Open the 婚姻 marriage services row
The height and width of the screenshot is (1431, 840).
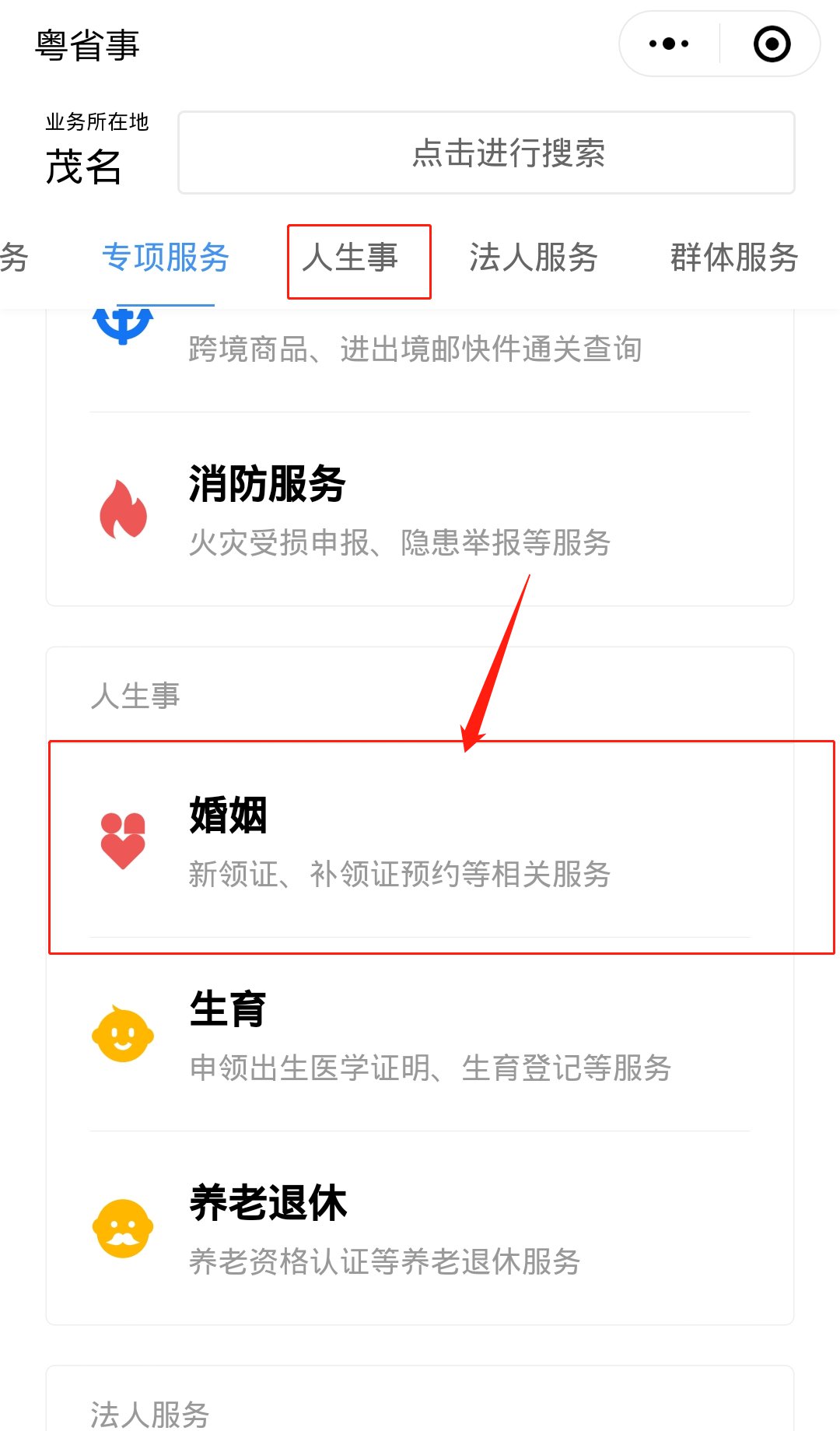(x=420, y=842)
